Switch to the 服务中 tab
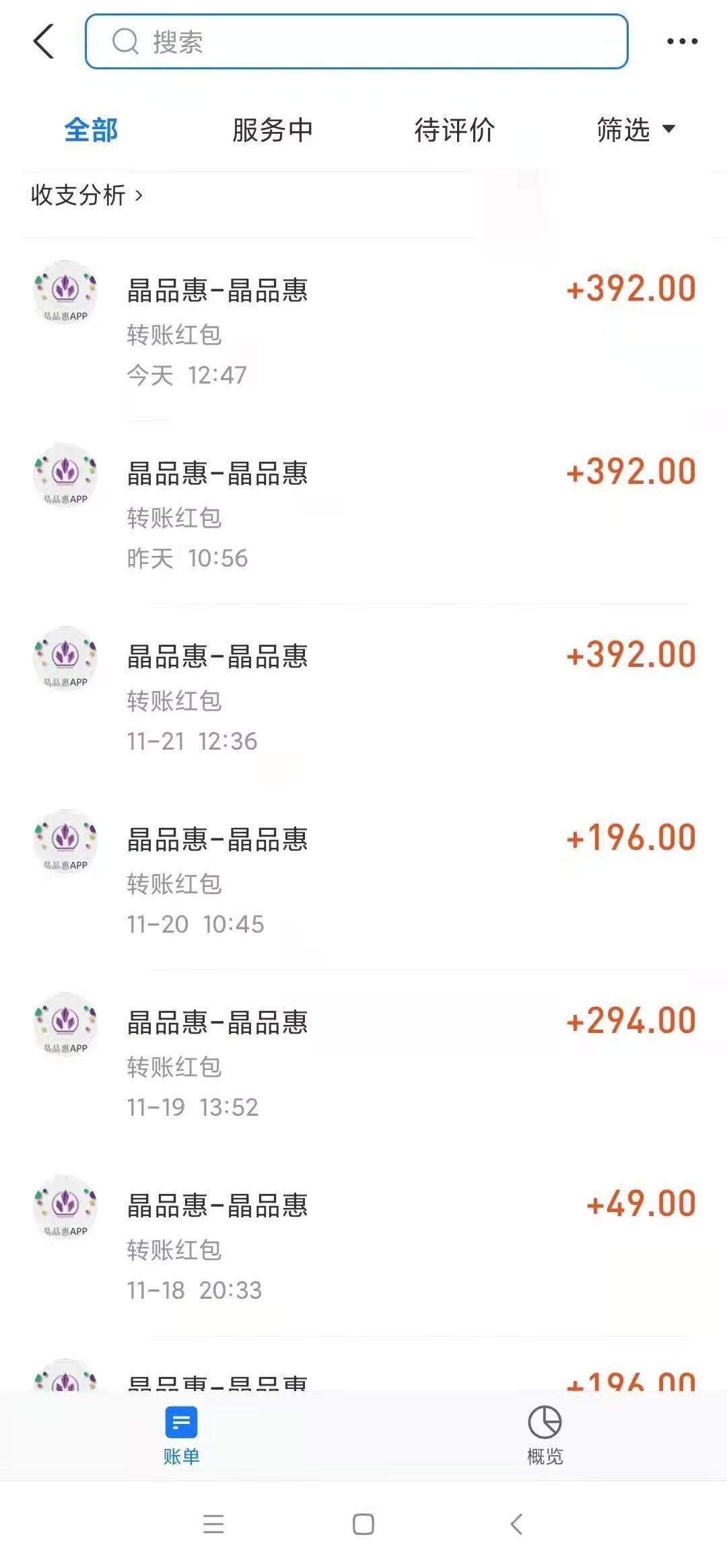 coord(272,129)
